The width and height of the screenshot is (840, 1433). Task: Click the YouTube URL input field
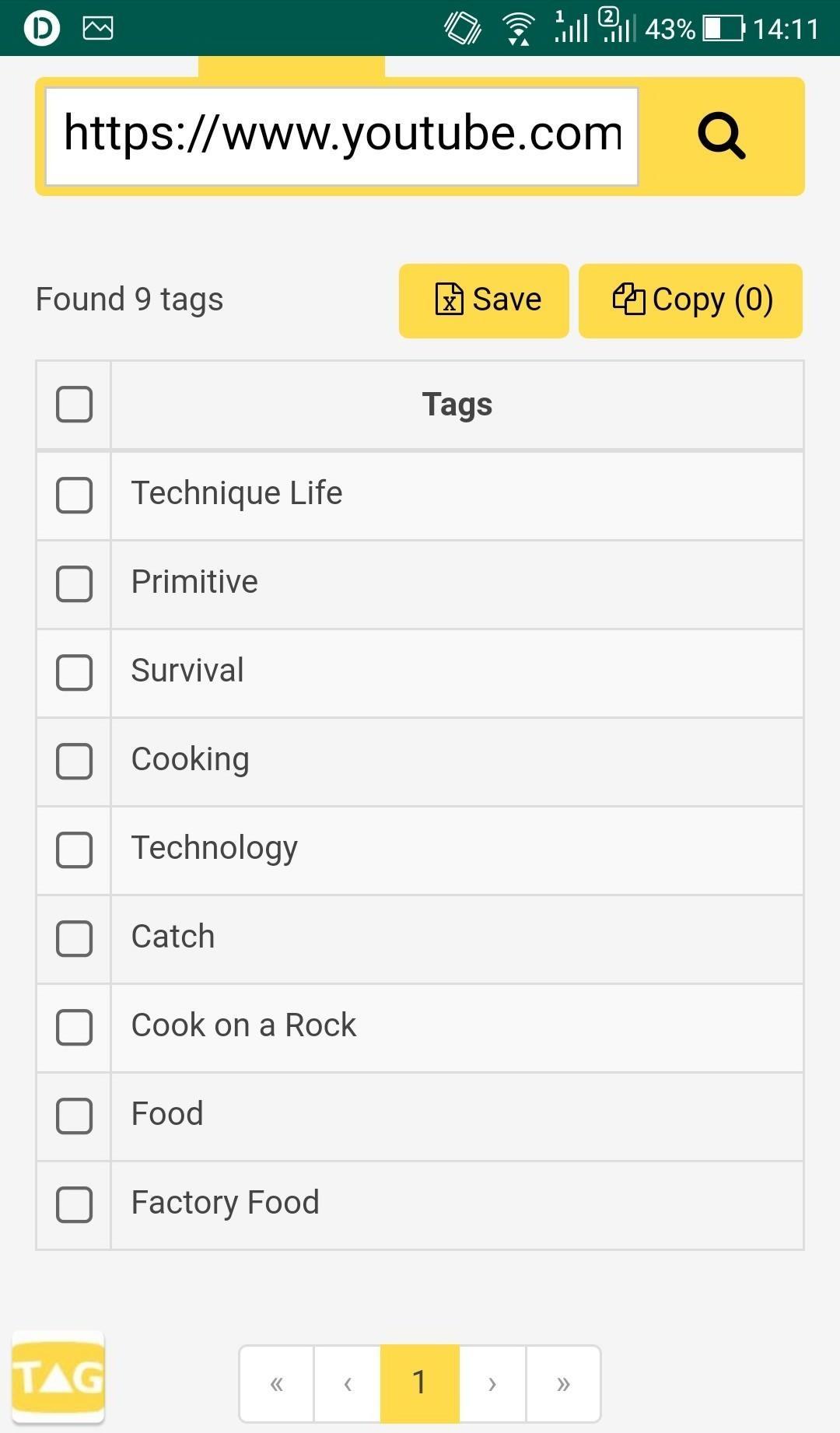click(x=342, y=134)
